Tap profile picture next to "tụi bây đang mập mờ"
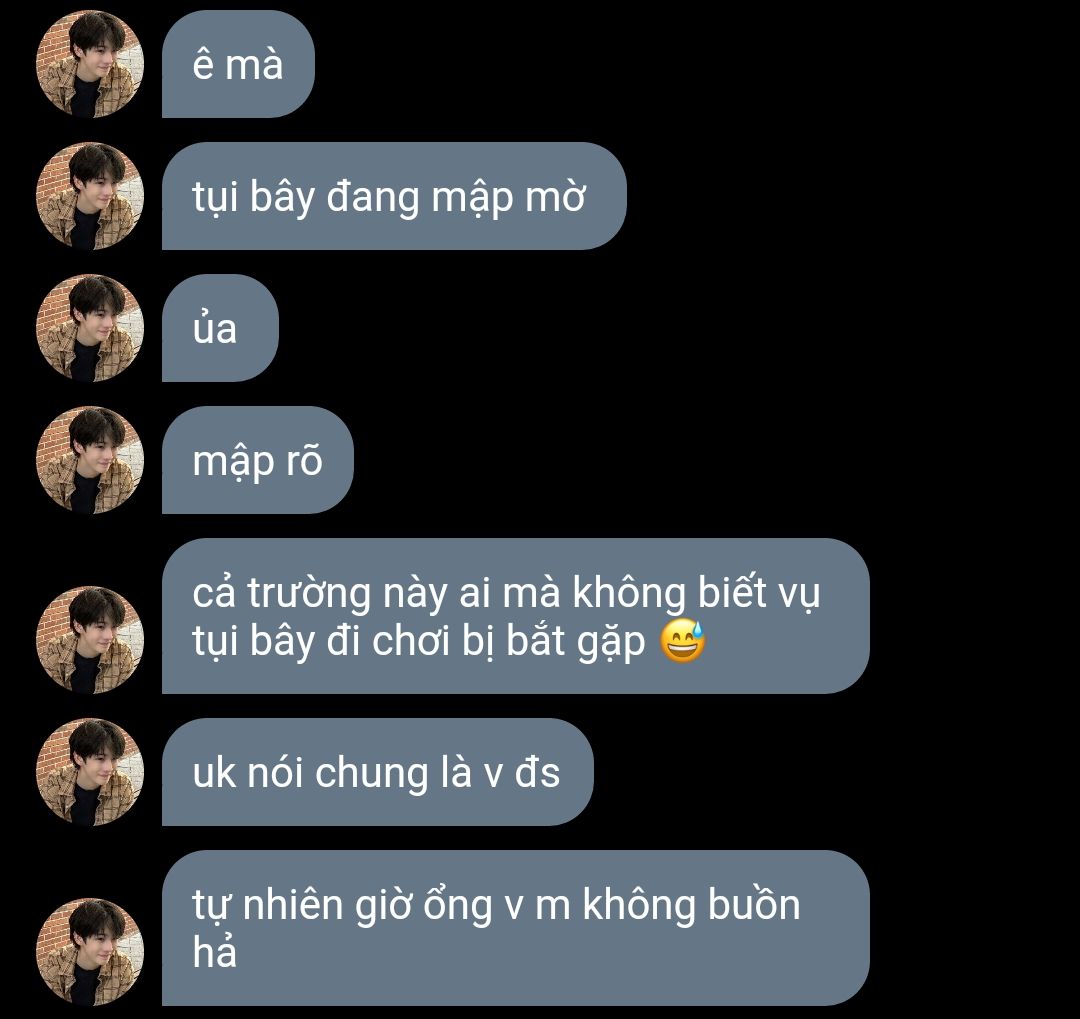This screenshot has width=1080, height=1019. (x=90, y=196)
